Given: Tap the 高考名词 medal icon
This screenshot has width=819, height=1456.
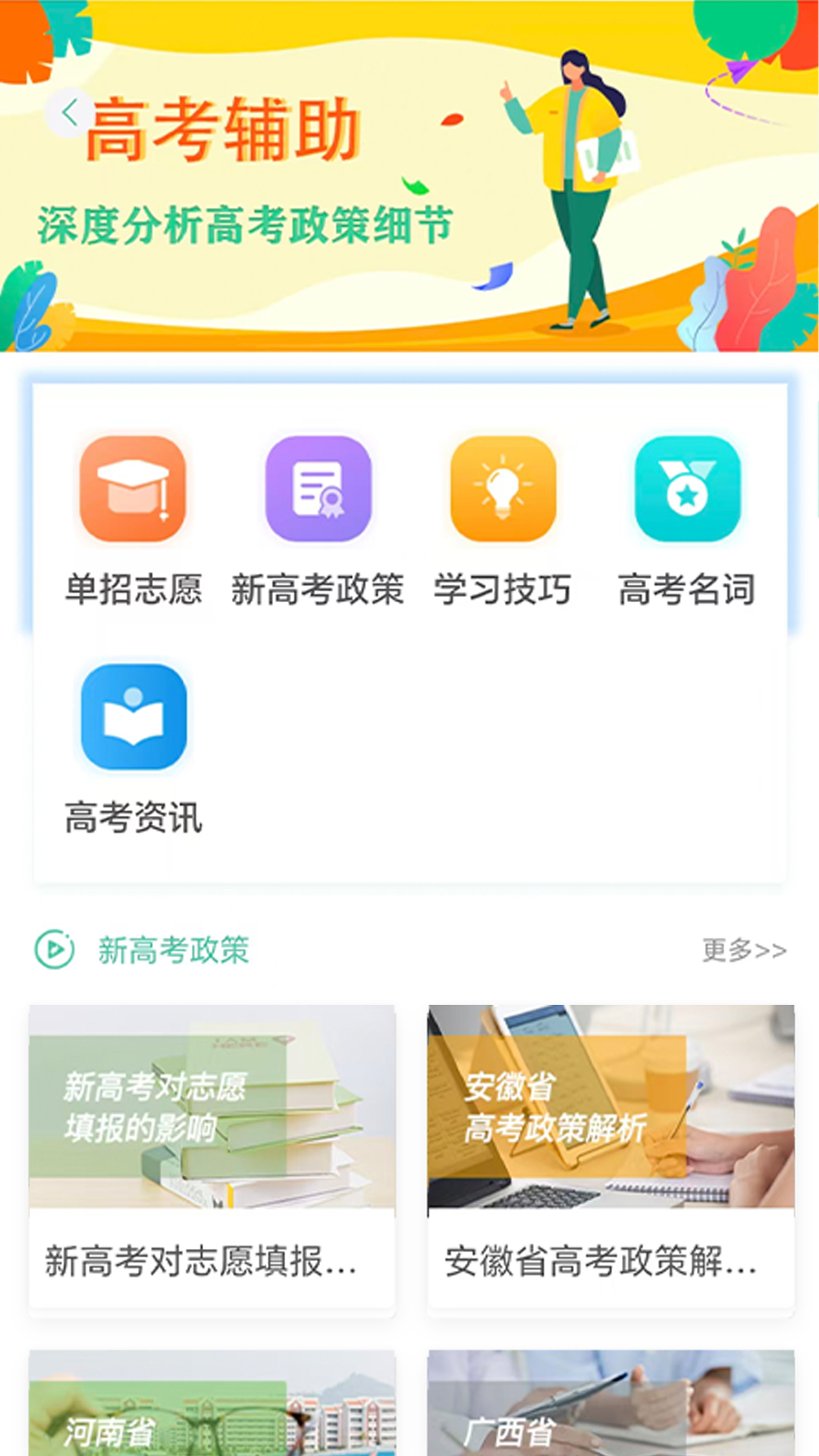Looking at the screenshot, I should coord(689,489).
